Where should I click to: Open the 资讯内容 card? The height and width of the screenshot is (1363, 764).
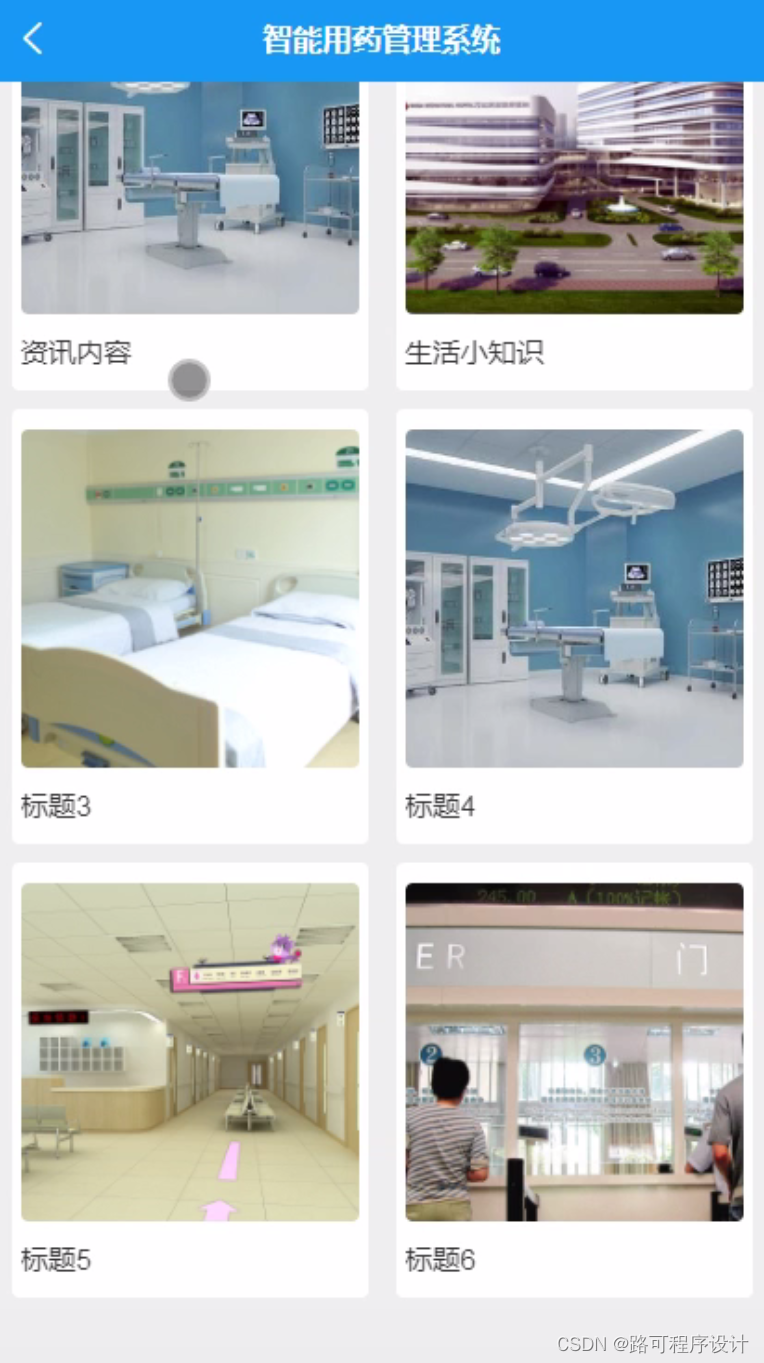tap(190, 230)
